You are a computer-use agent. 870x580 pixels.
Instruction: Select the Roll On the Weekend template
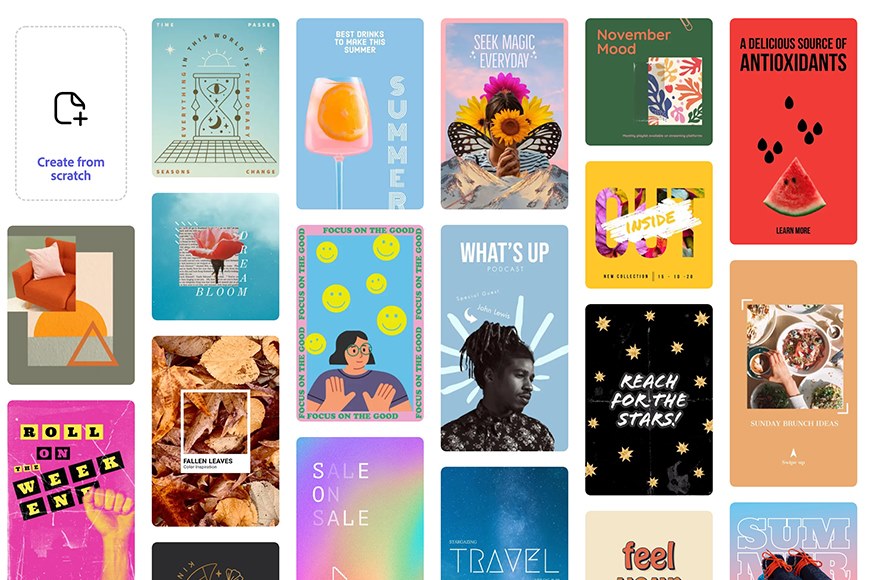point(71,490)
